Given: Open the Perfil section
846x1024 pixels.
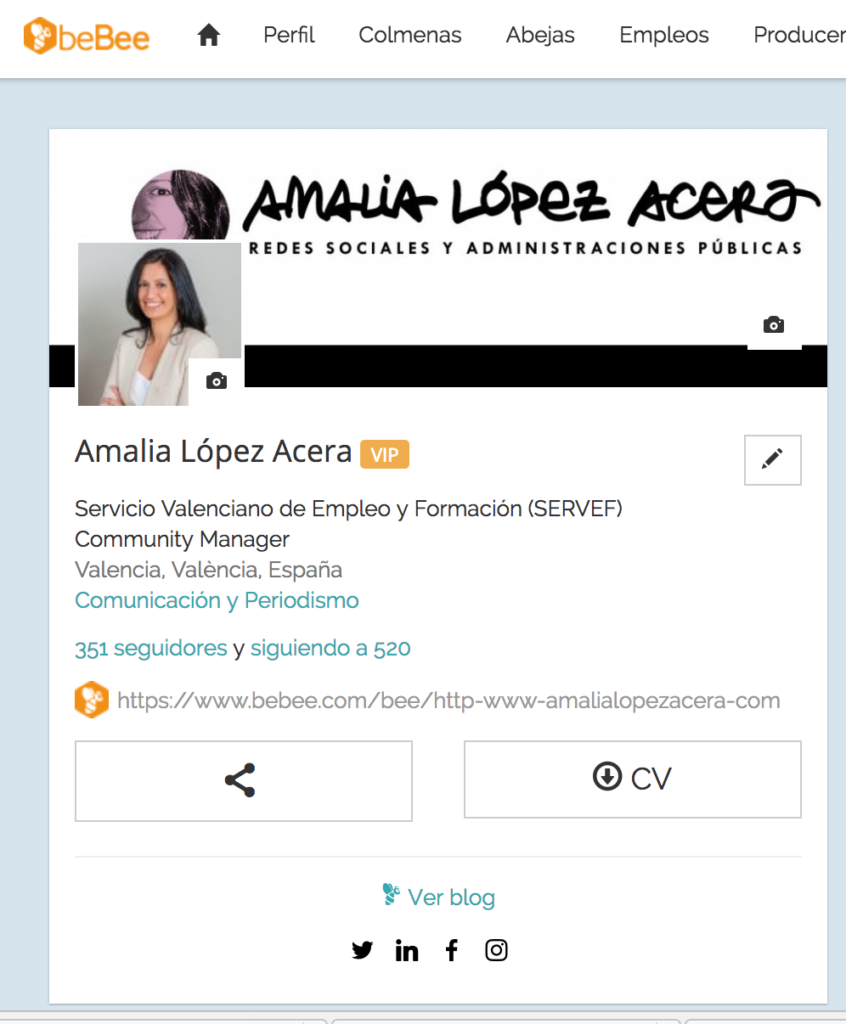Looking at the screenshot, I should (289, 36).
